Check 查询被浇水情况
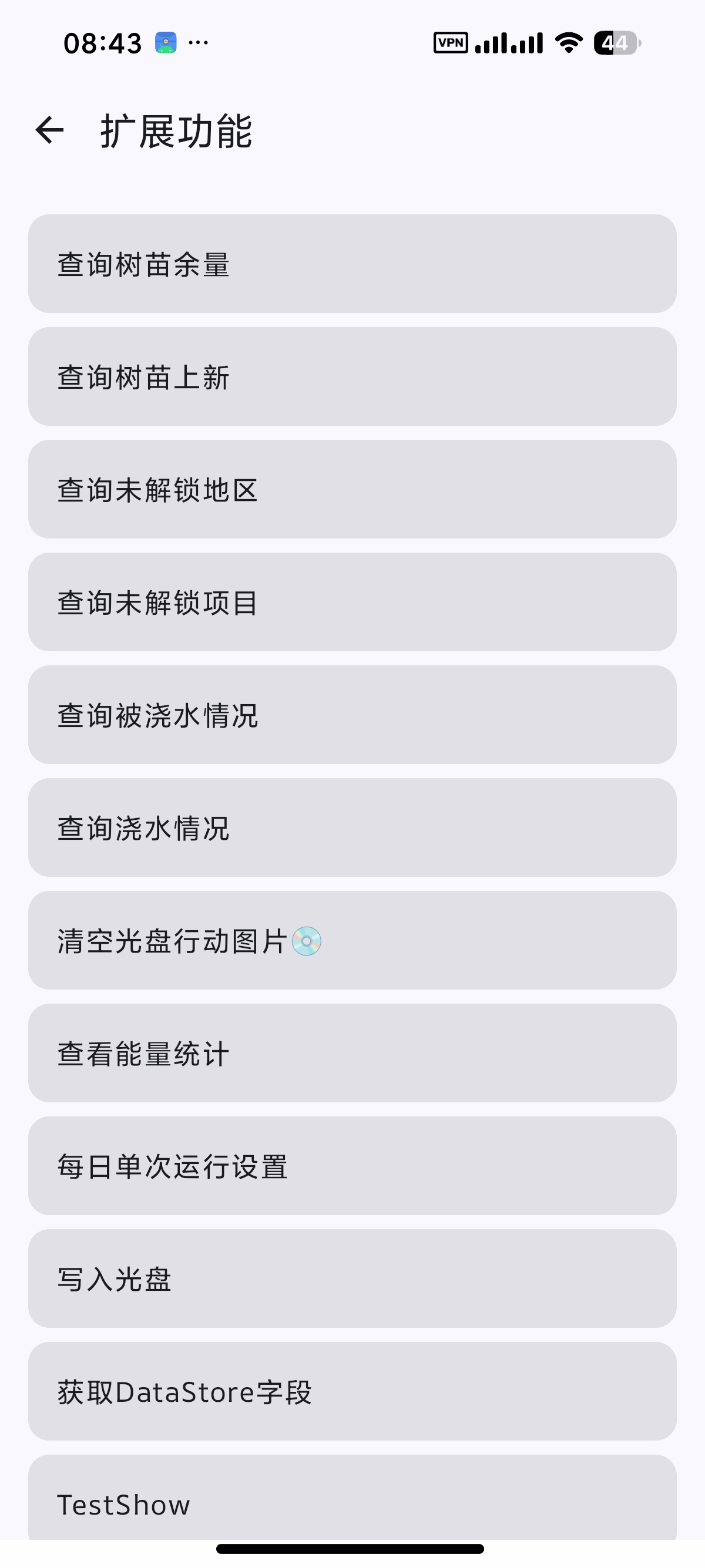 [x=352, y=715]
